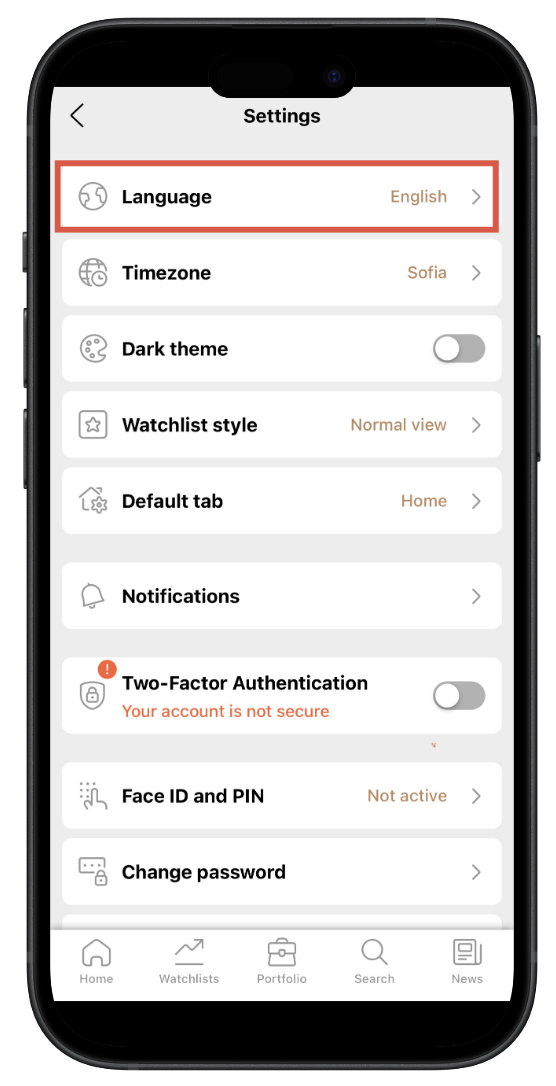Turn on Two-Factor Authentication

pyautogui.click(x=459, y=695)
